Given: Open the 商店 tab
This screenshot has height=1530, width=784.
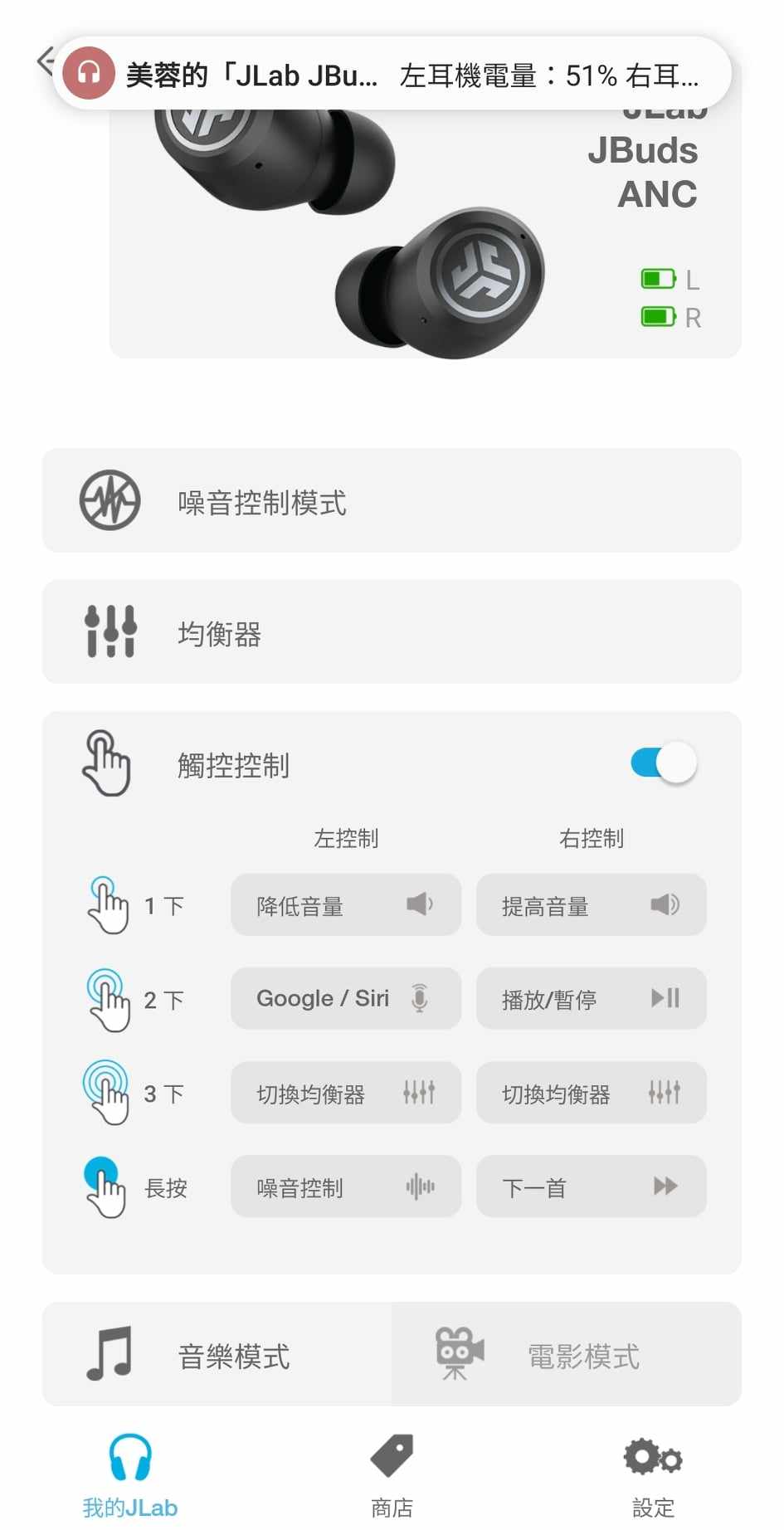Looking at the screenshot, I should coord(392,1476).
